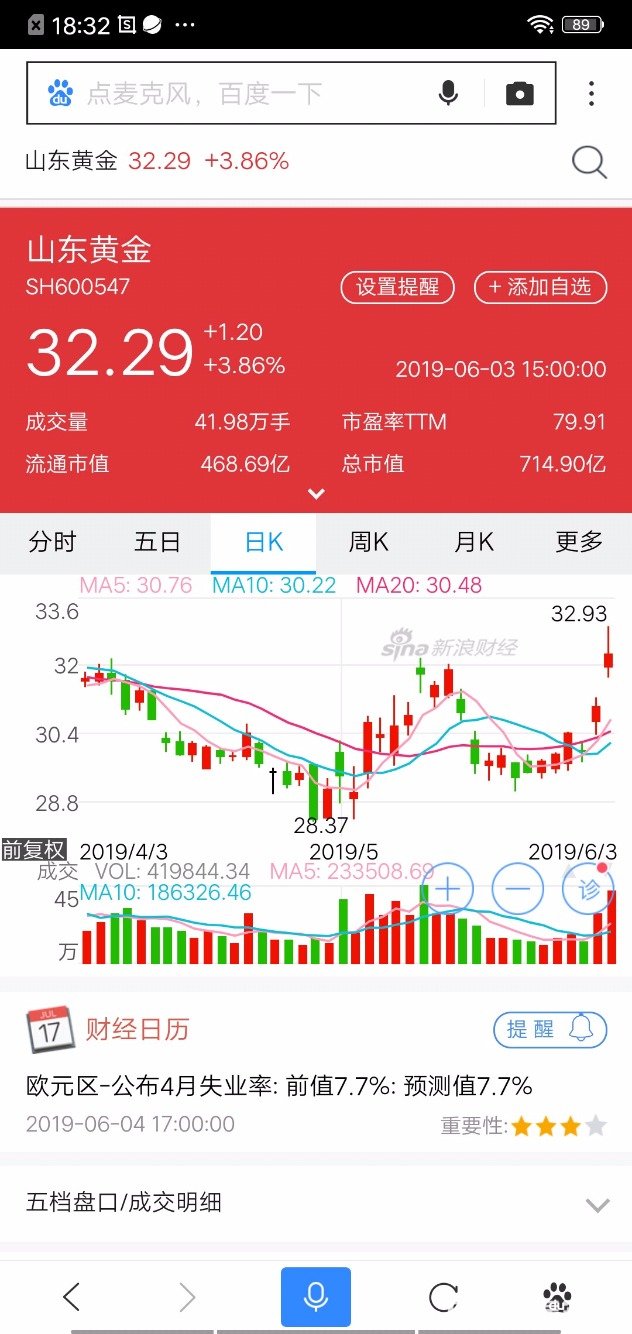Screen dimensions: 632x1334
Task: Tap the magnifier icon next to 山东黄金
Action: pyautogui.click(x=589, y=162)
